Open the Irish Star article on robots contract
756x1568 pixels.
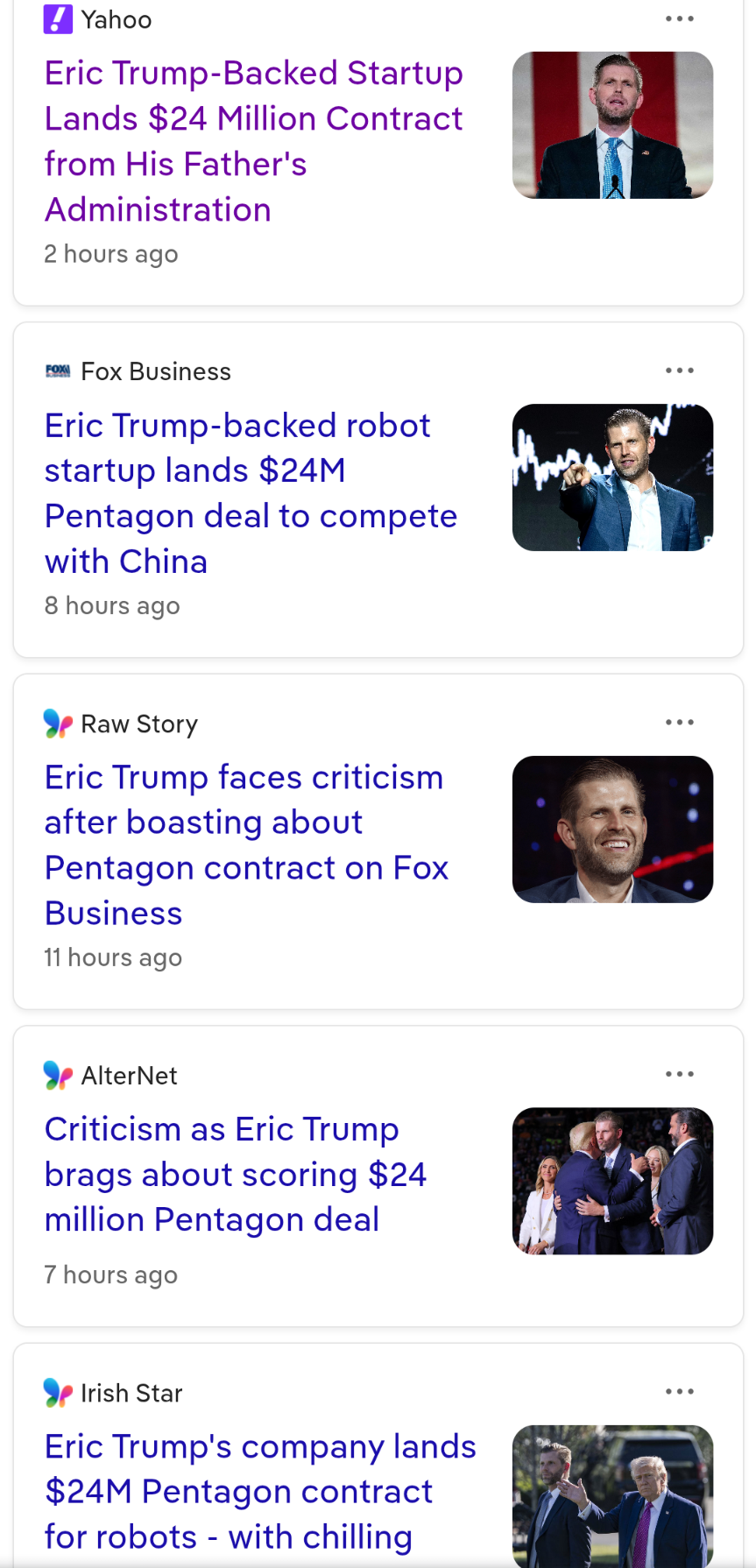click(260, 1491)
